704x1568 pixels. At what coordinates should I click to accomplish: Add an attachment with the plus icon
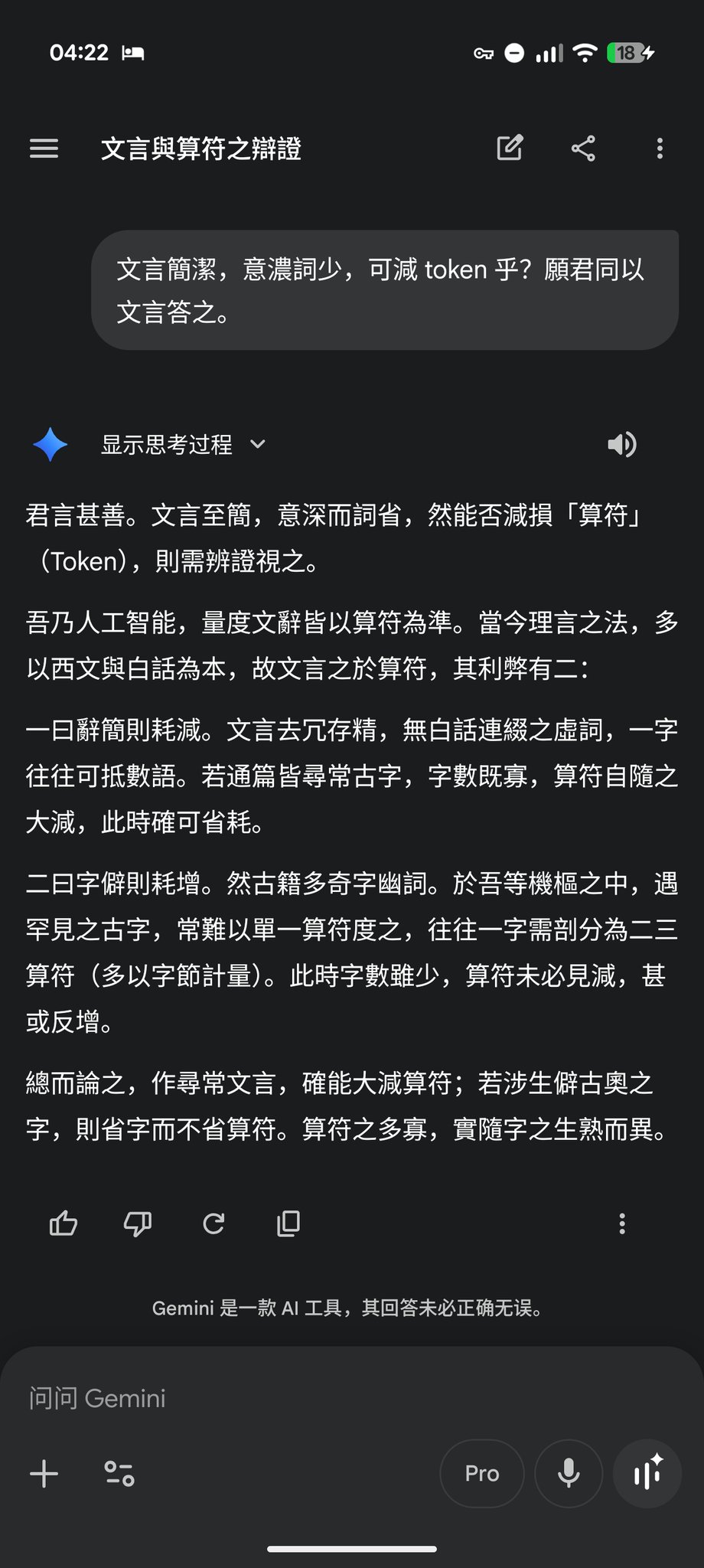click(x=44, y=1473)
